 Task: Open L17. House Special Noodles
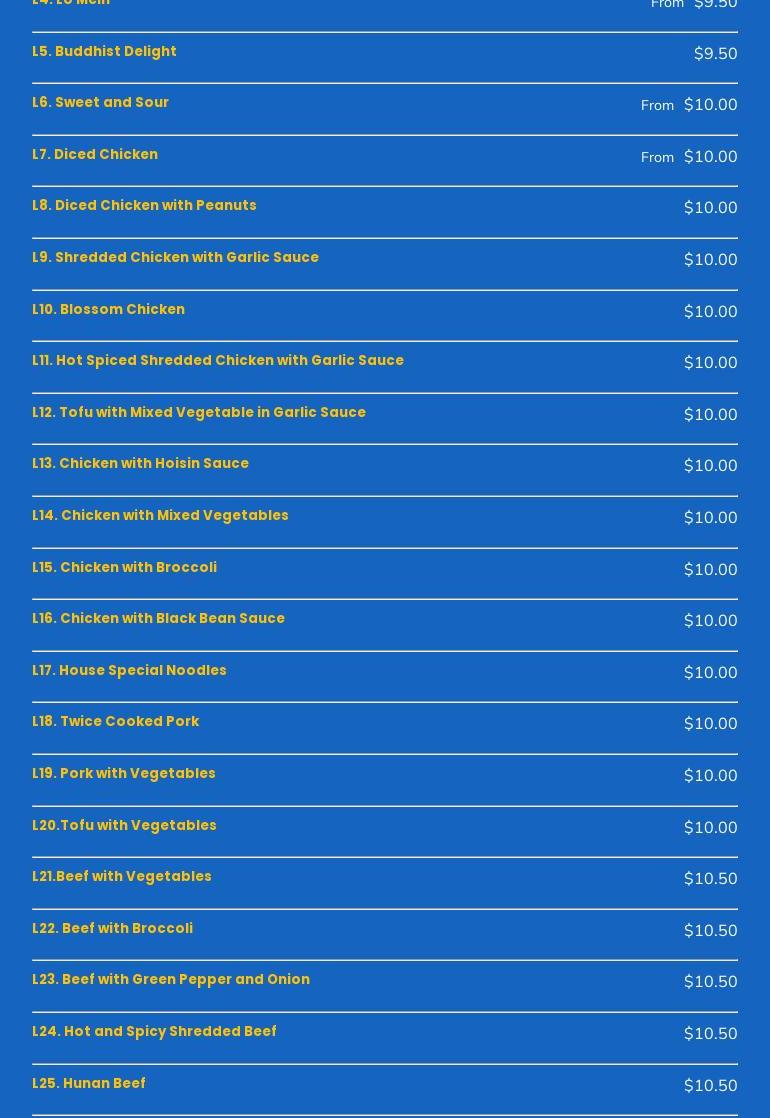(129, 671)
